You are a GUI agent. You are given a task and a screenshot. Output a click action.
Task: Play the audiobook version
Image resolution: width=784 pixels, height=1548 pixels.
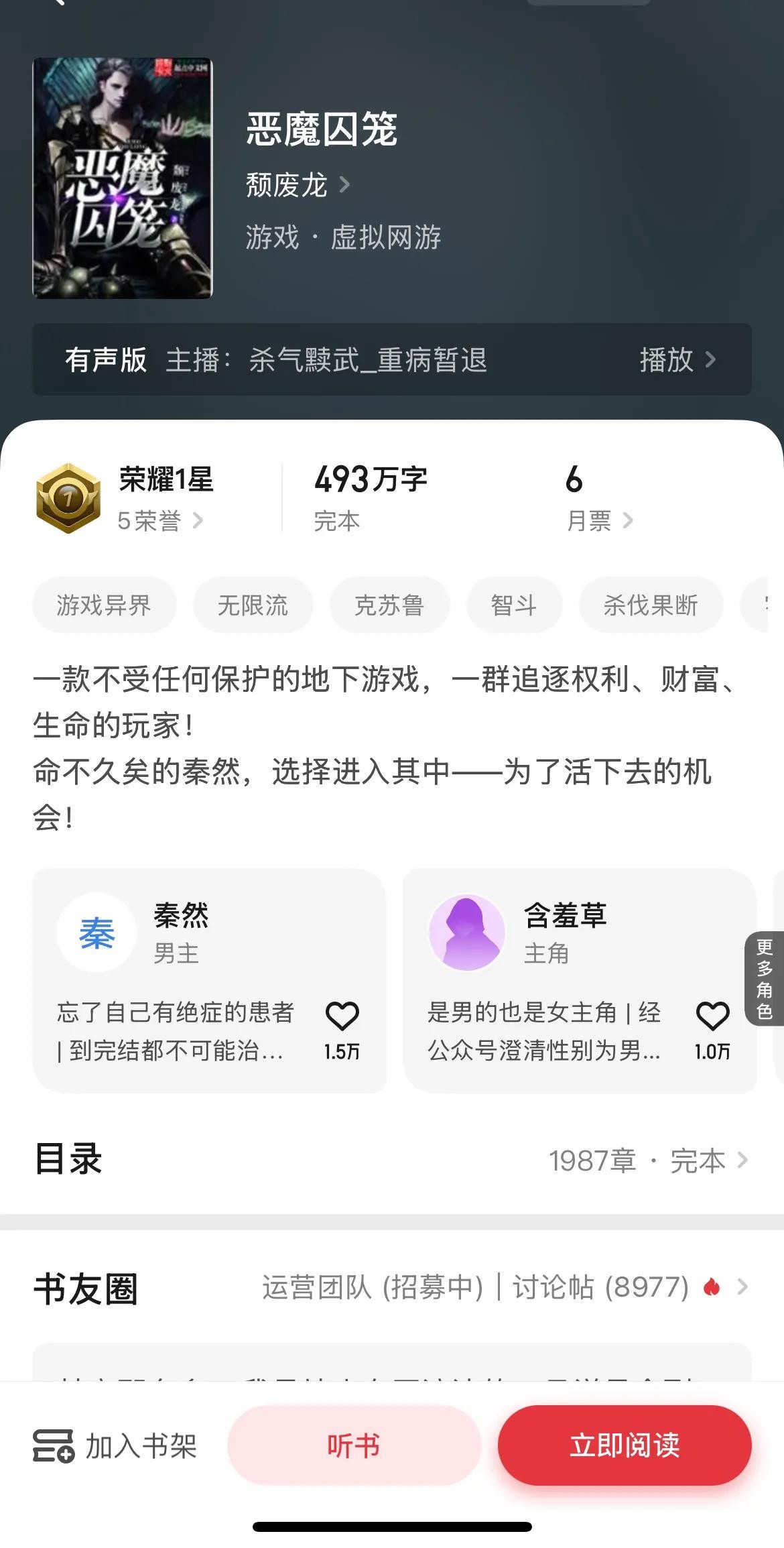[677, 360]
